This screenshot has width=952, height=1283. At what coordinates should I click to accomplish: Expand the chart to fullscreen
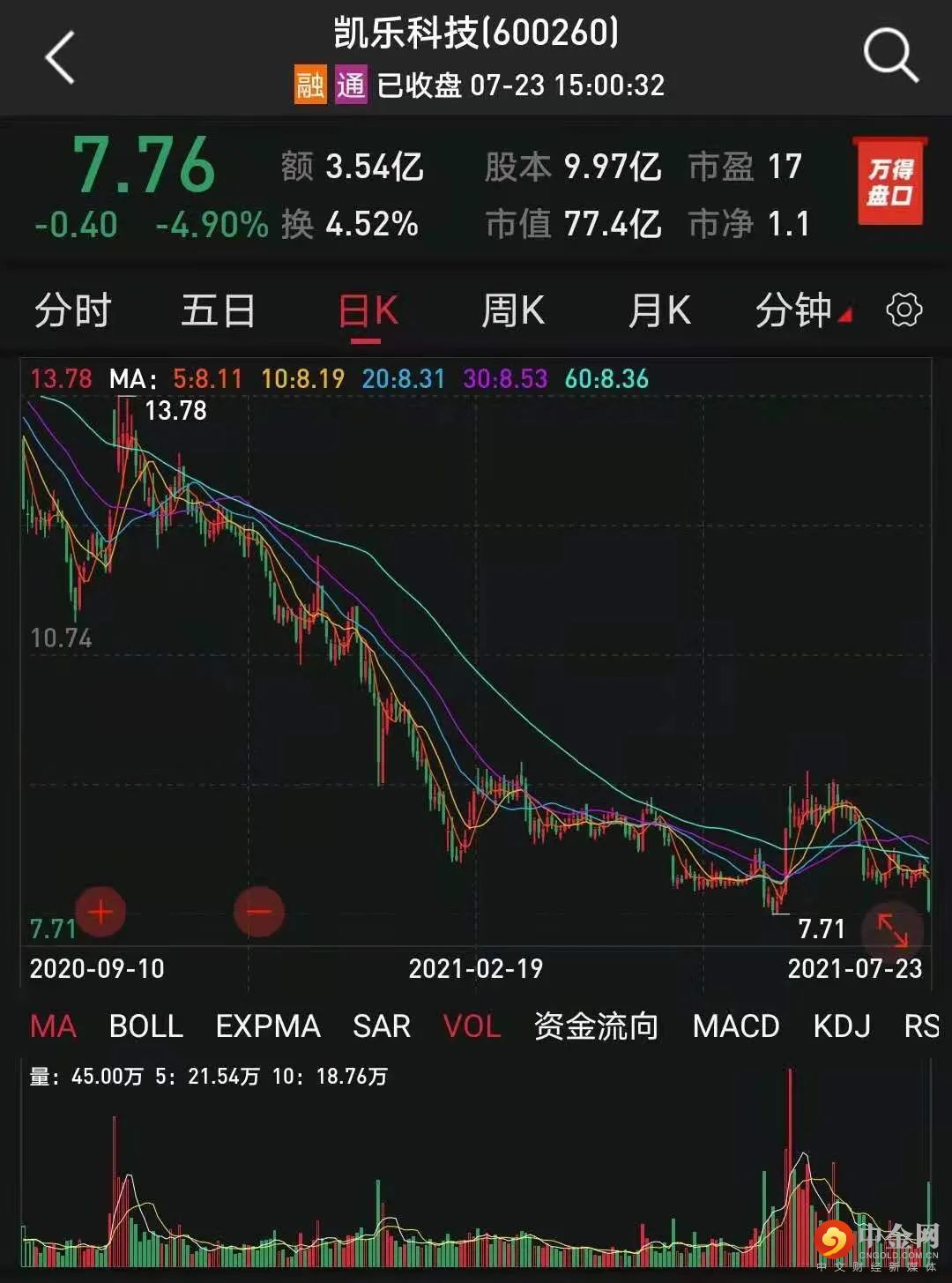[x=893, y=930]
